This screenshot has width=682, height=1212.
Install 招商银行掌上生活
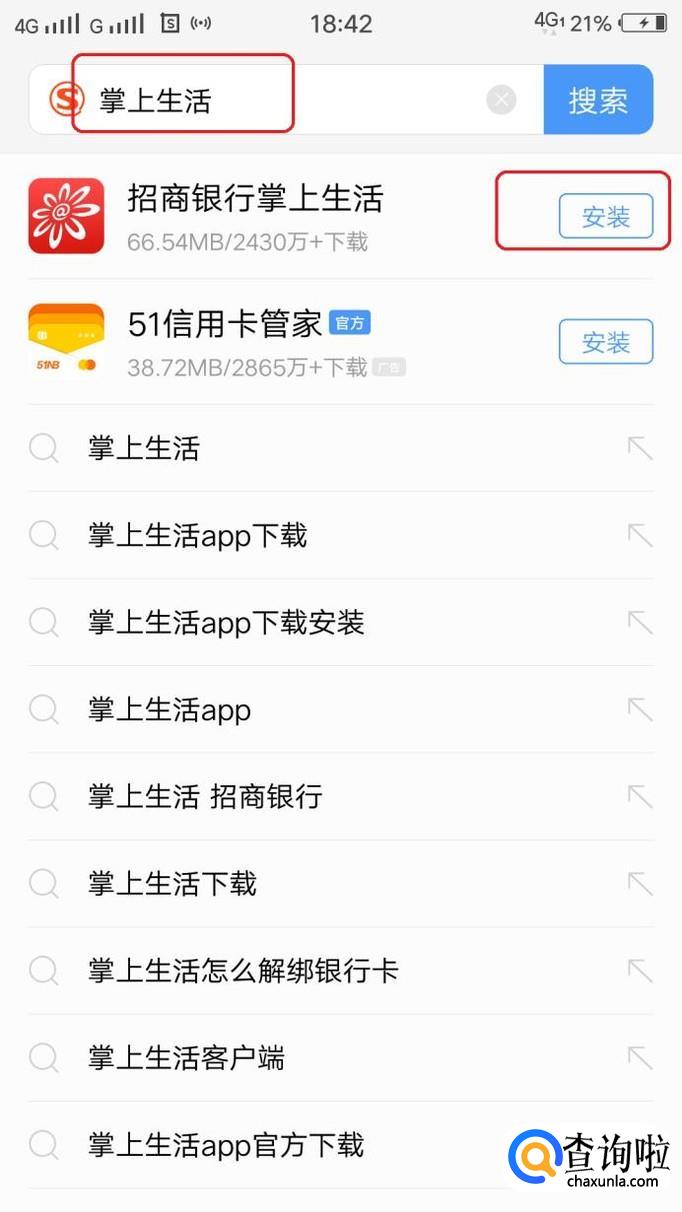pos(605,216)
